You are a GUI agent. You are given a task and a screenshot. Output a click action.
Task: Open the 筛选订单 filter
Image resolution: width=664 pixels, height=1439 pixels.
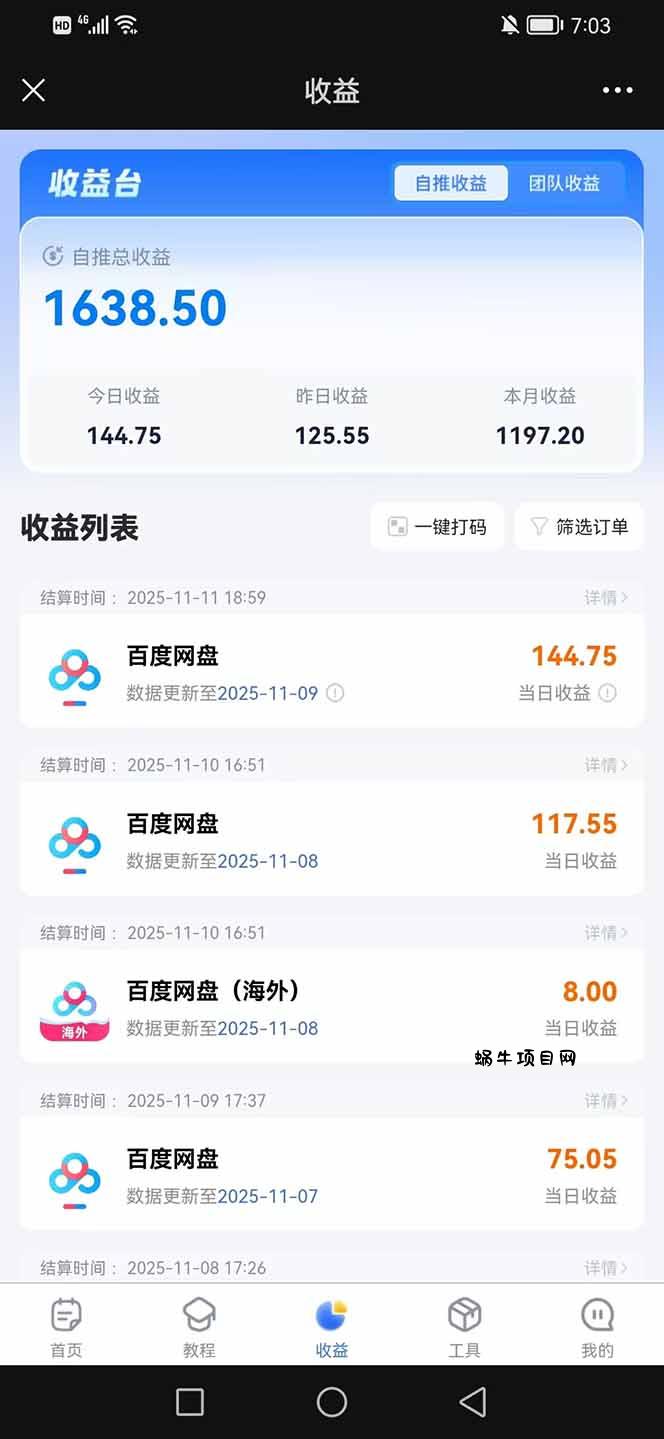click(579, 527)
